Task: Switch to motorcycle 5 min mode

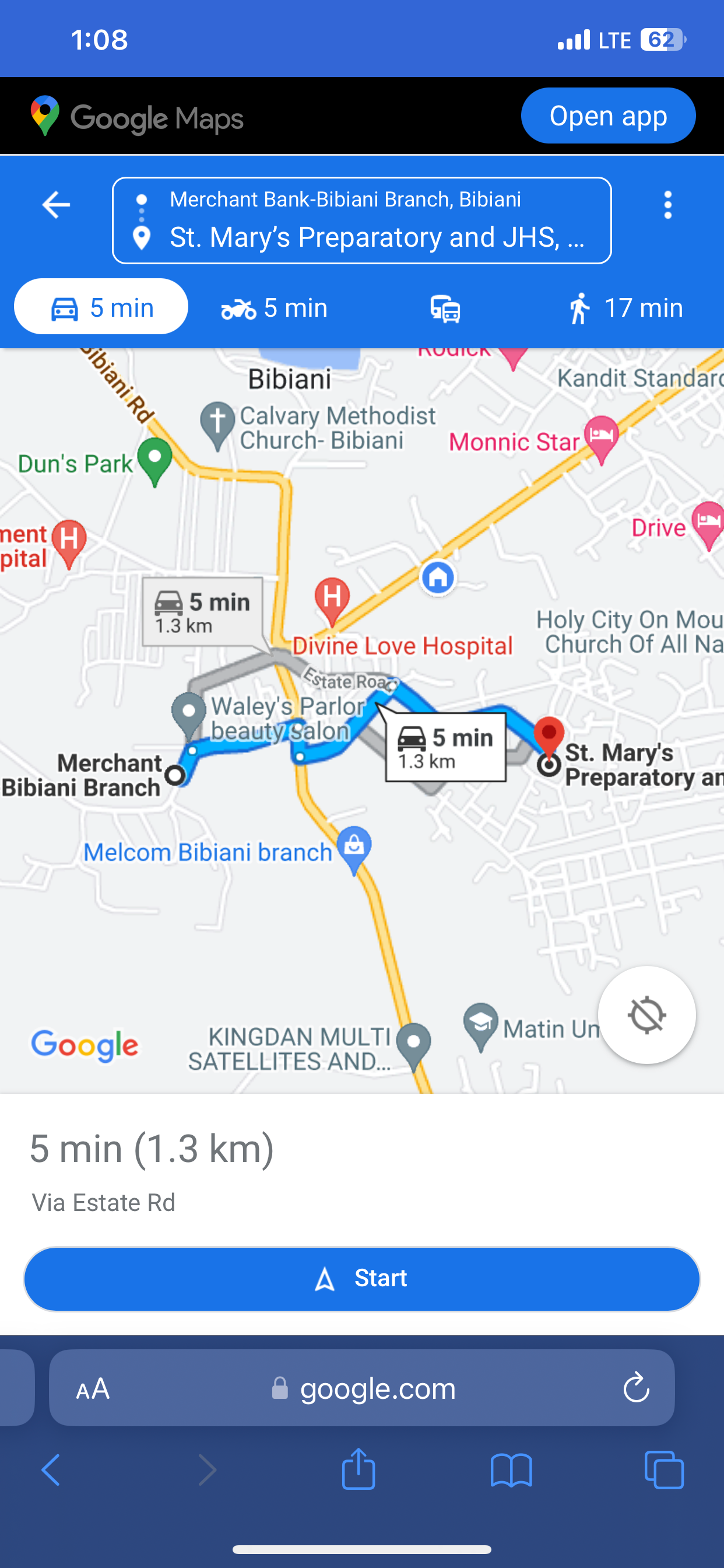Action: tap(275, 308)
